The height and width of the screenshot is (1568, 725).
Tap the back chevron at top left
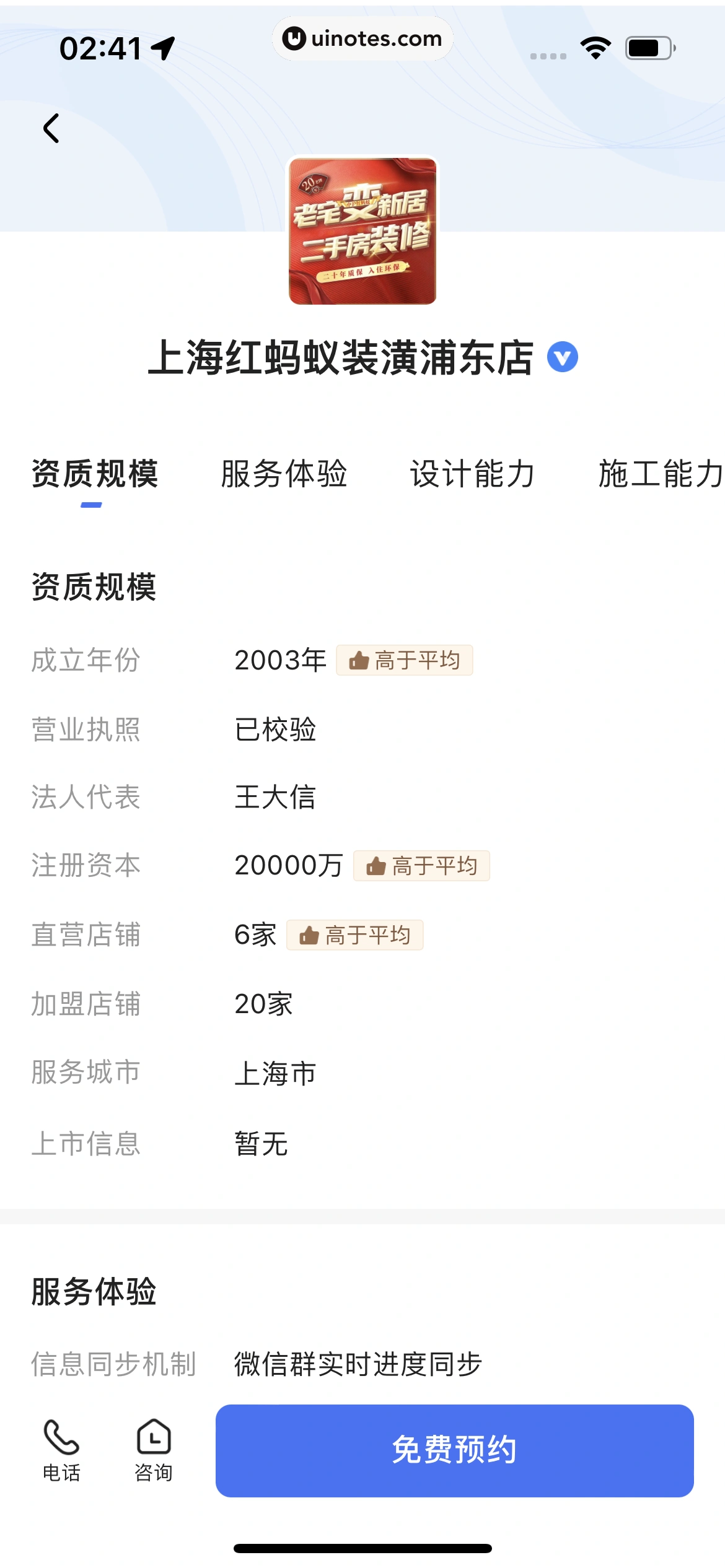52,127
